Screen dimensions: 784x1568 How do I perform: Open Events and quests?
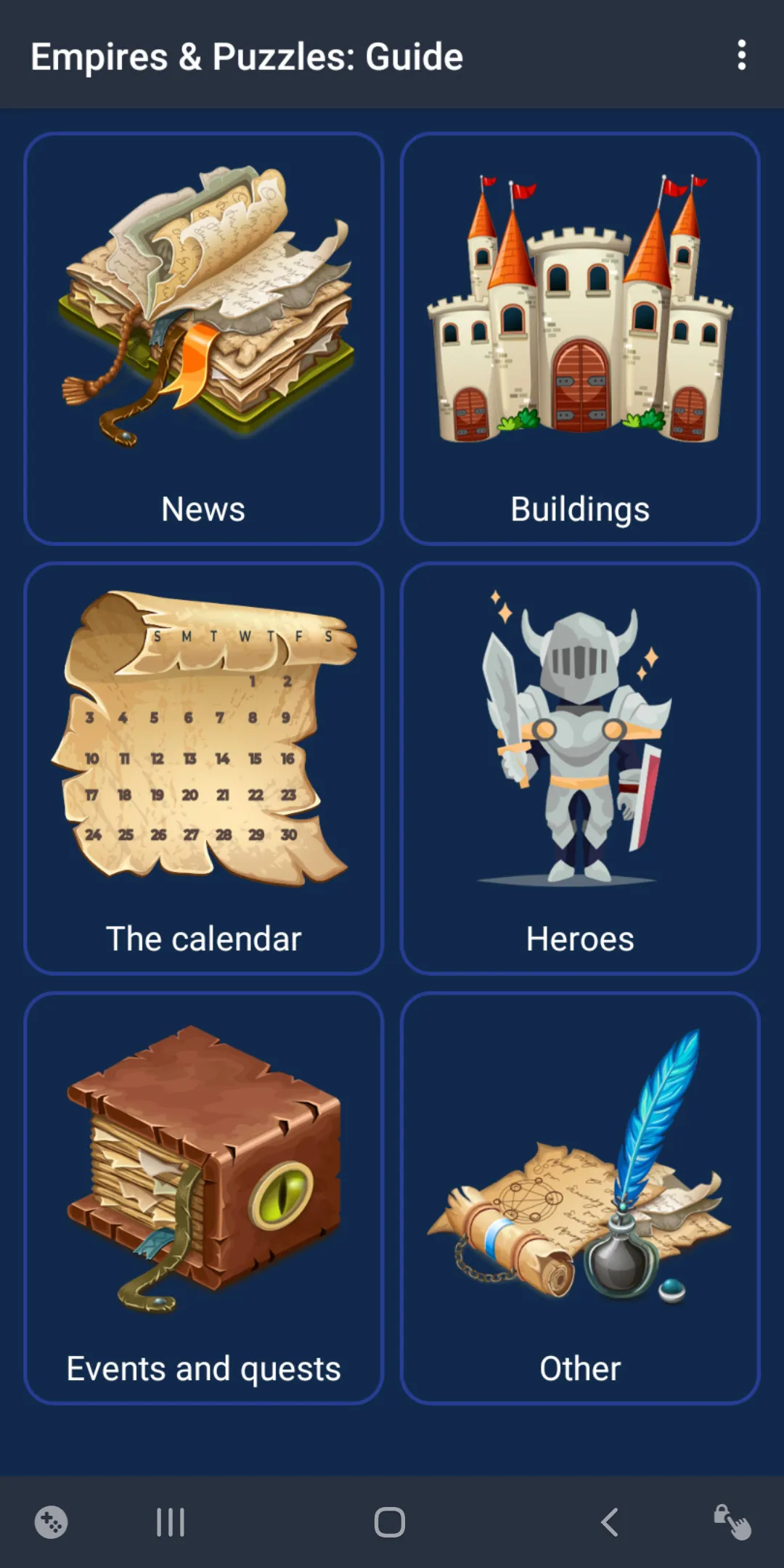(x=203, y=1198)
